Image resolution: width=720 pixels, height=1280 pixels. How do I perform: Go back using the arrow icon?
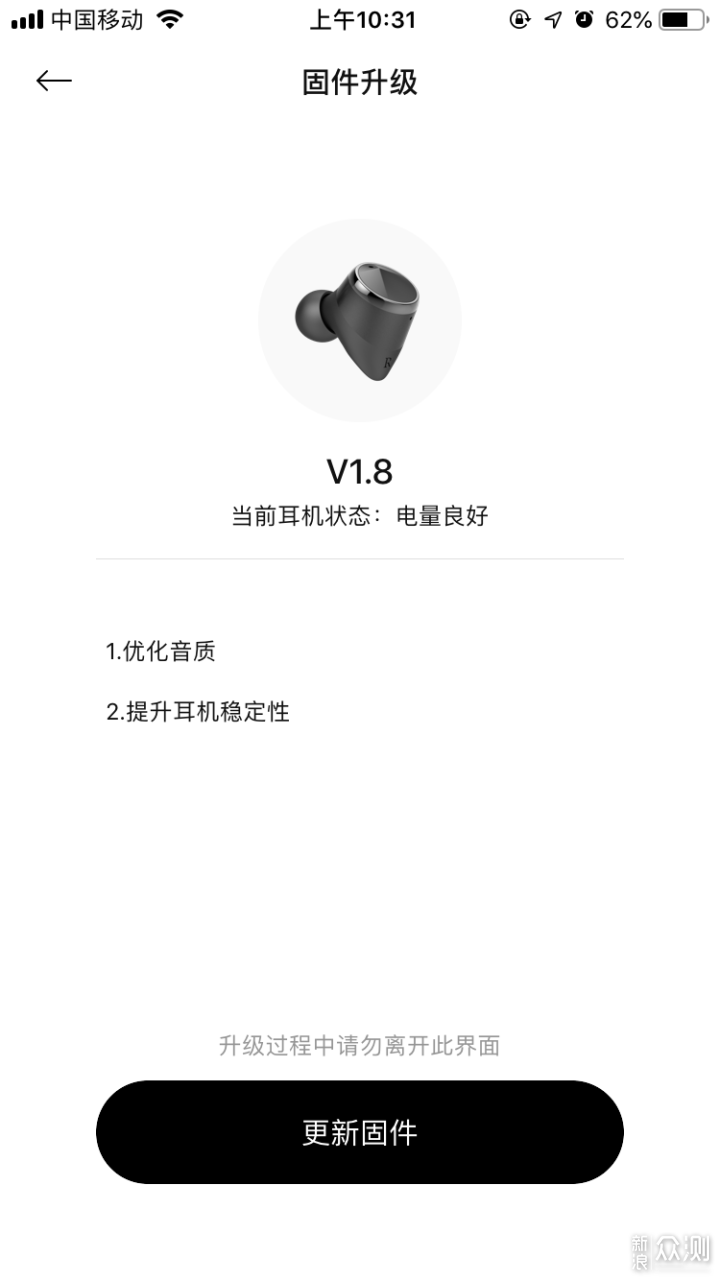54,81
